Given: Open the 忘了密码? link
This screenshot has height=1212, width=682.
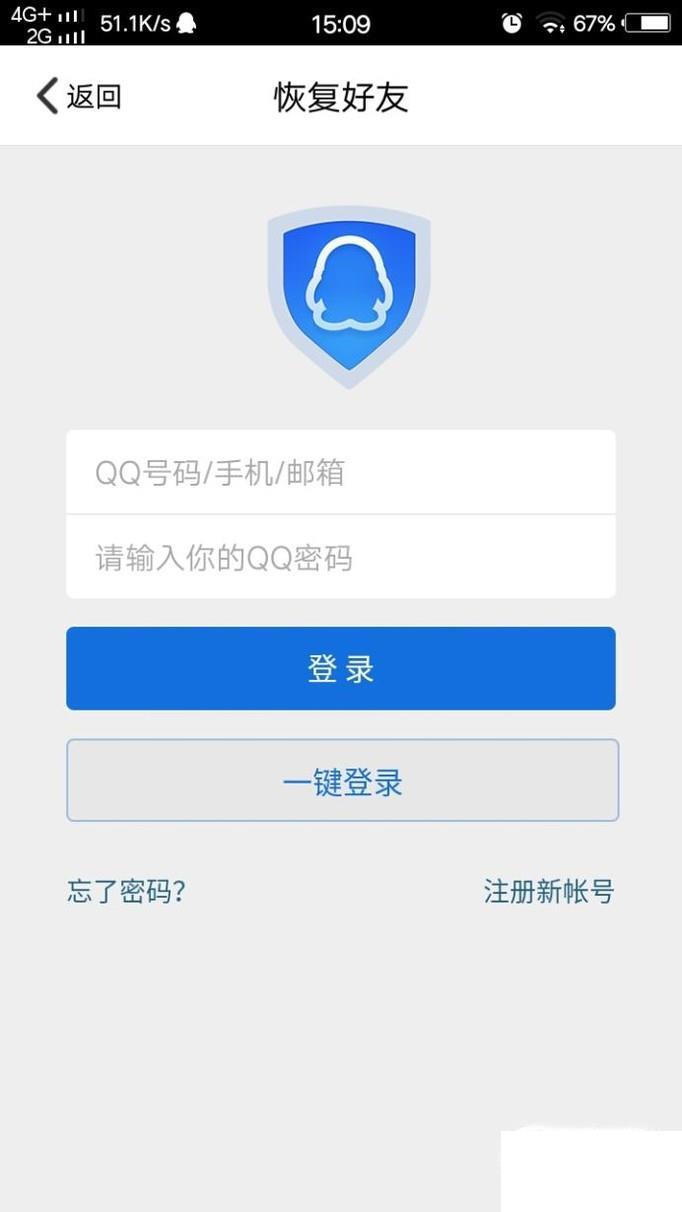Looking at the screenshot, I should tap(126, 891).
